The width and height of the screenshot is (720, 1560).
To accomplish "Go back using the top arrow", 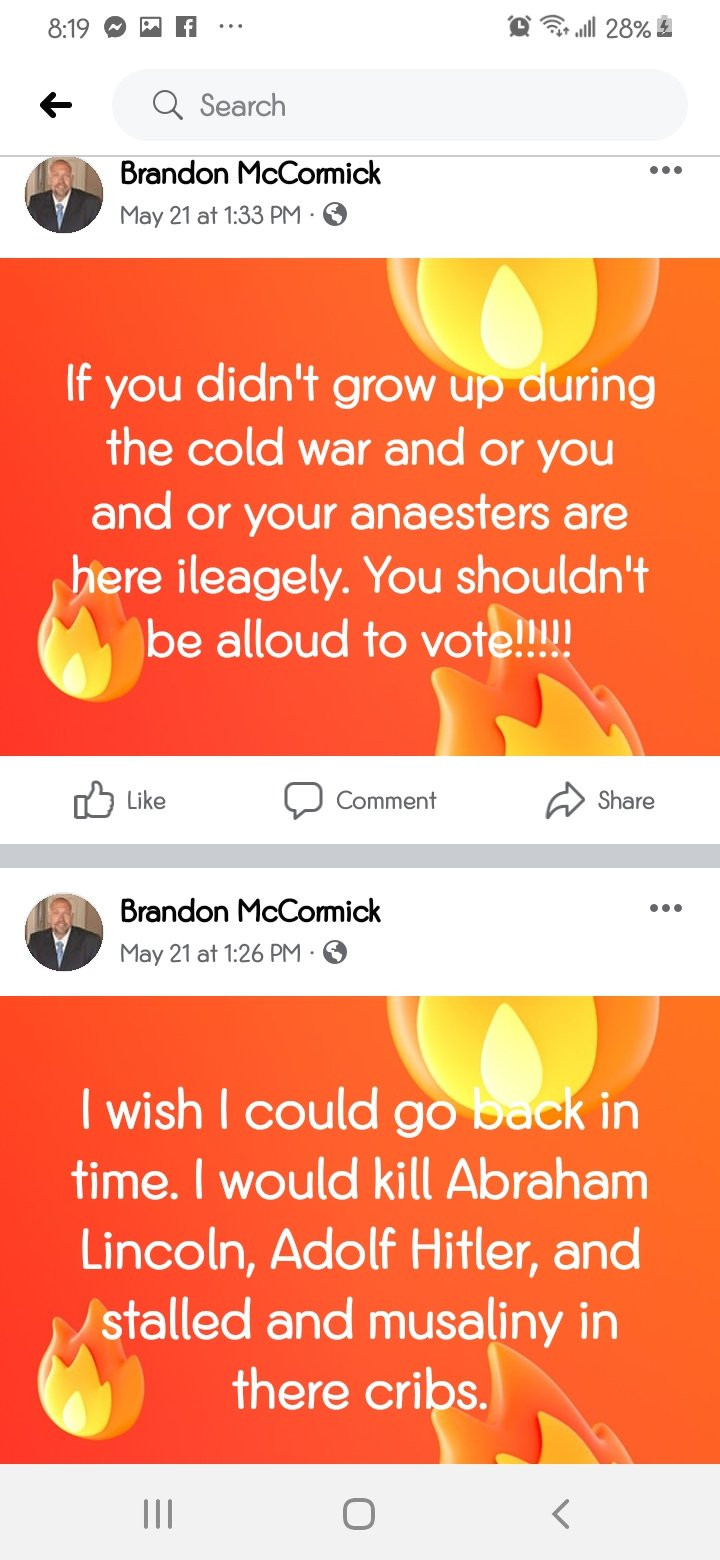I will [x=56, y=105].
